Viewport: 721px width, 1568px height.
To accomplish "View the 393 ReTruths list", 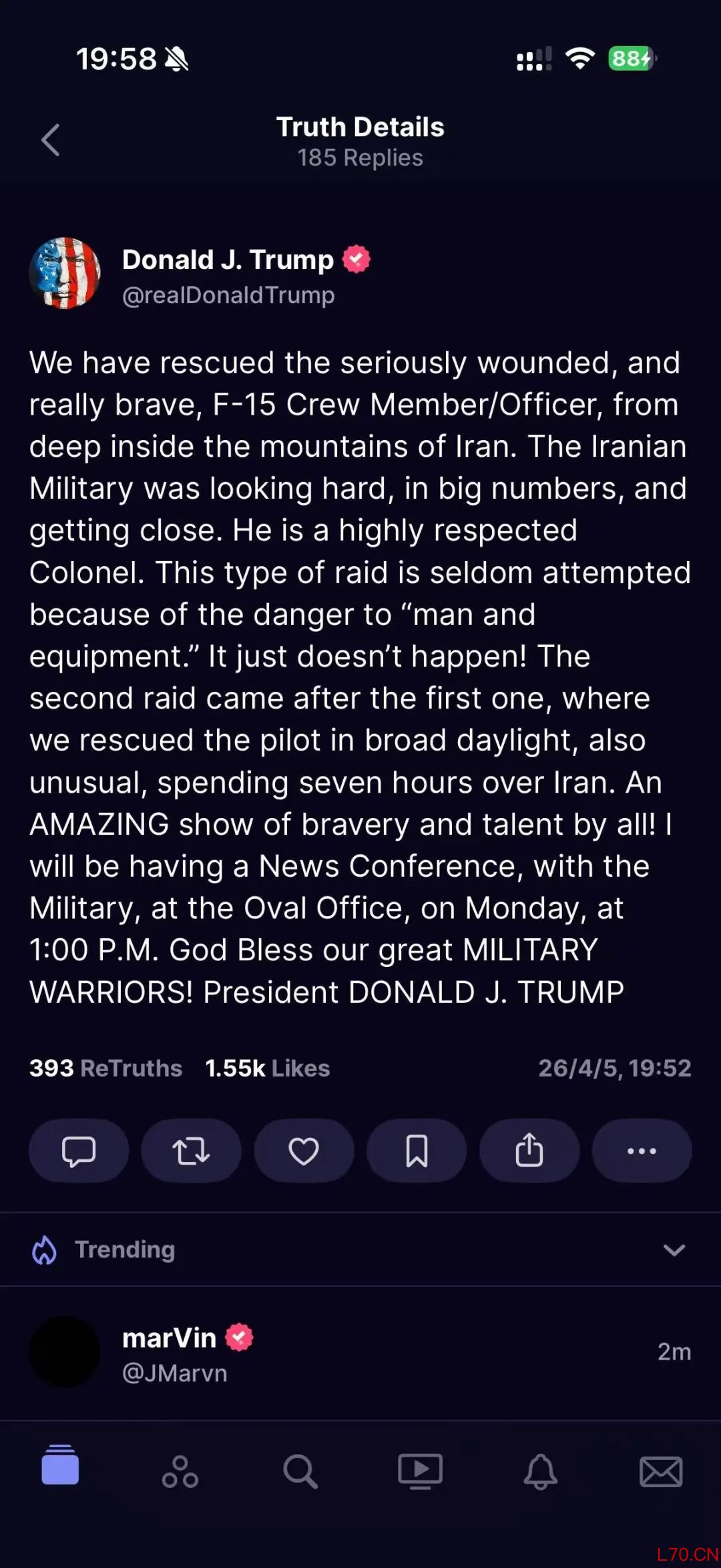I will [x=105, y=1068].
